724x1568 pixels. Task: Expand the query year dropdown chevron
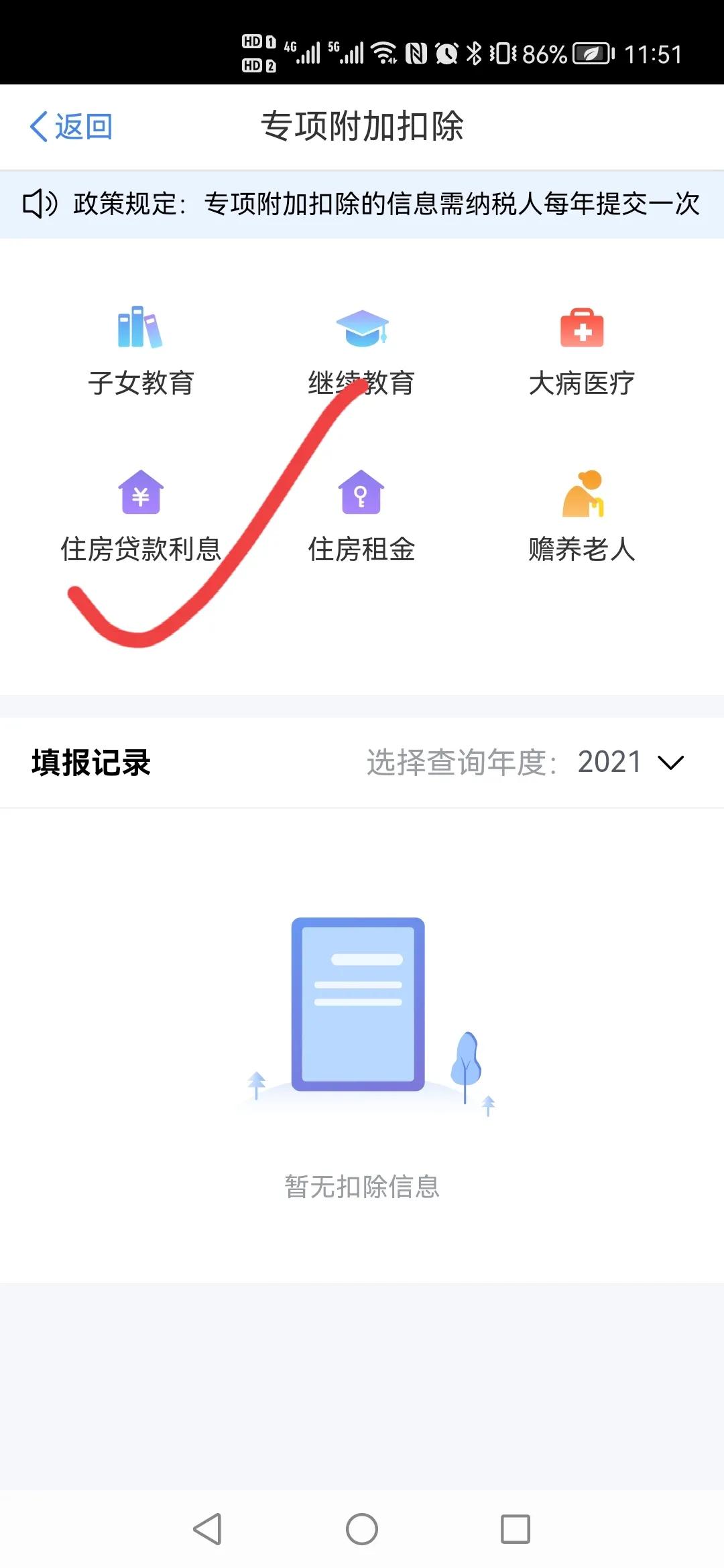tap(670, 762)
